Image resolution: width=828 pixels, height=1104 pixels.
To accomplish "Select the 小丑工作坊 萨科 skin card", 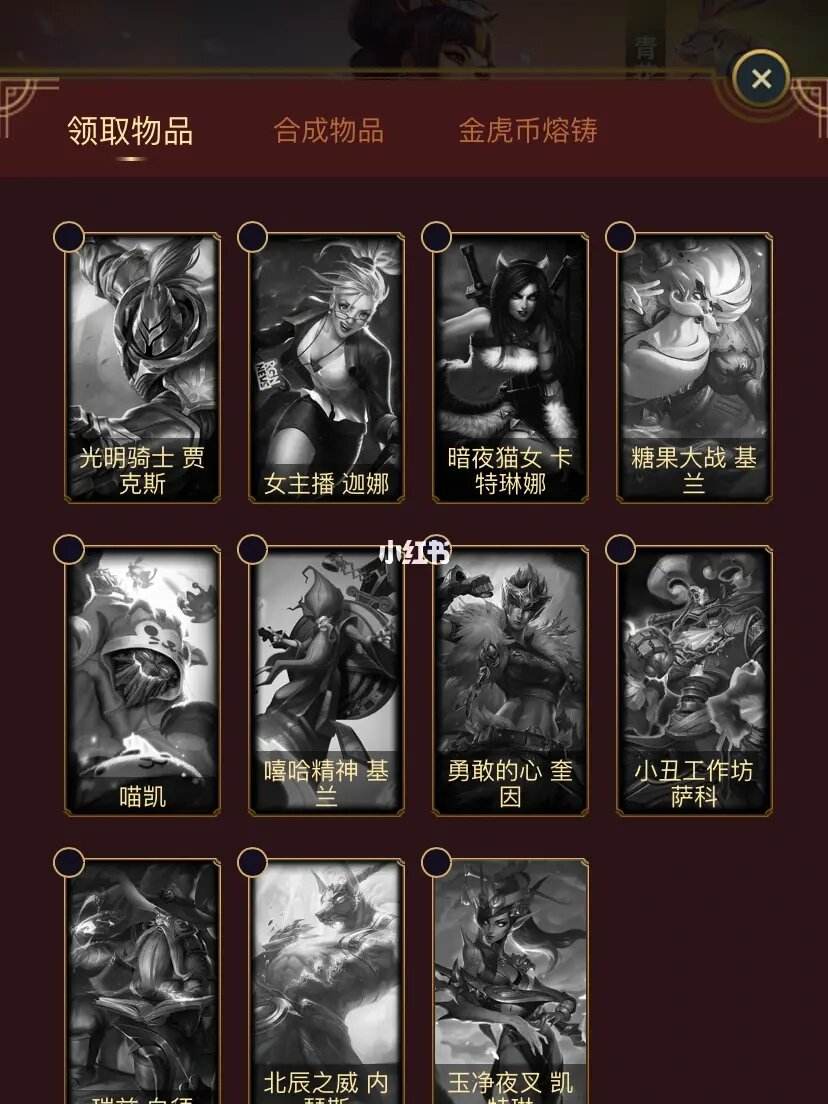I will tap(694, 680).
